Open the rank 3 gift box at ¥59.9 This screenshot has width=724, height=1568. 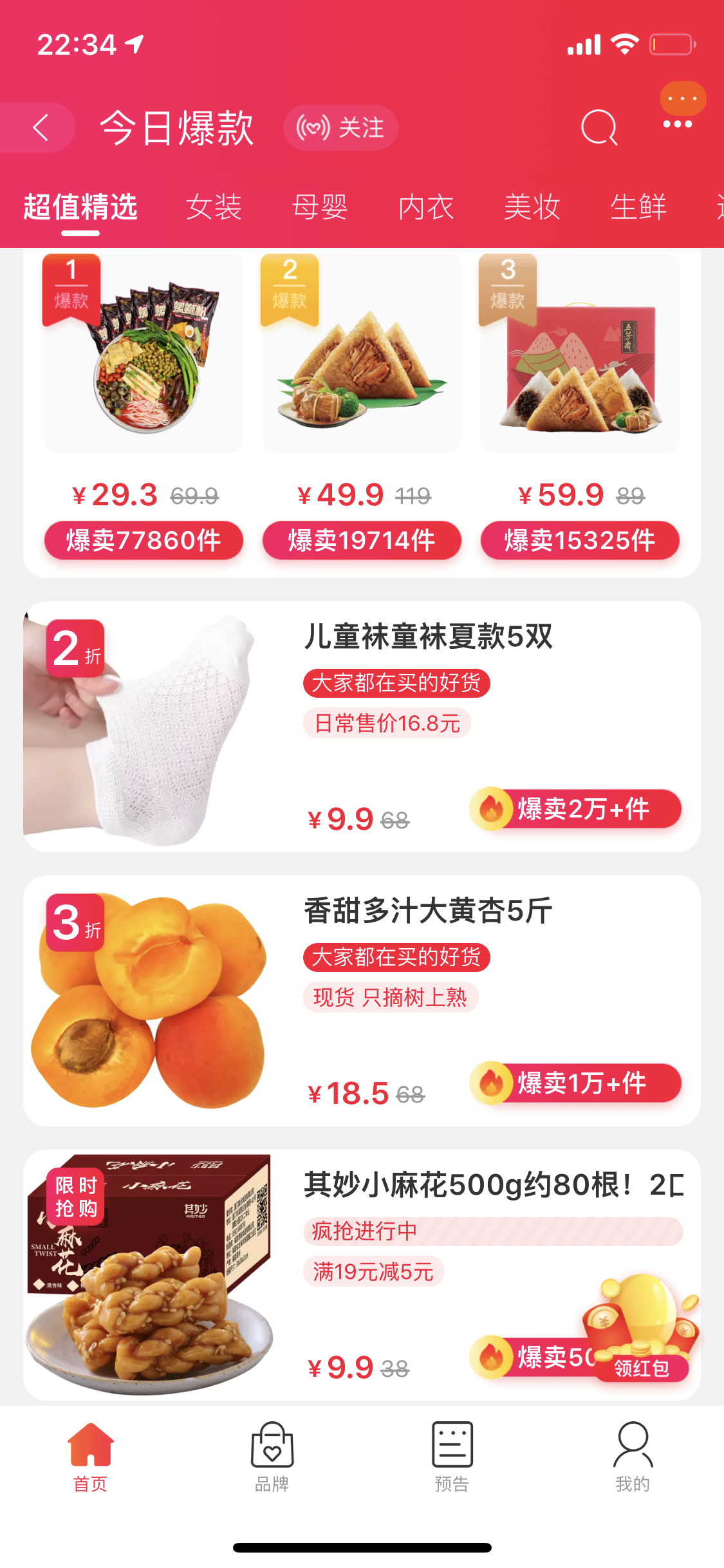(580, 360)
